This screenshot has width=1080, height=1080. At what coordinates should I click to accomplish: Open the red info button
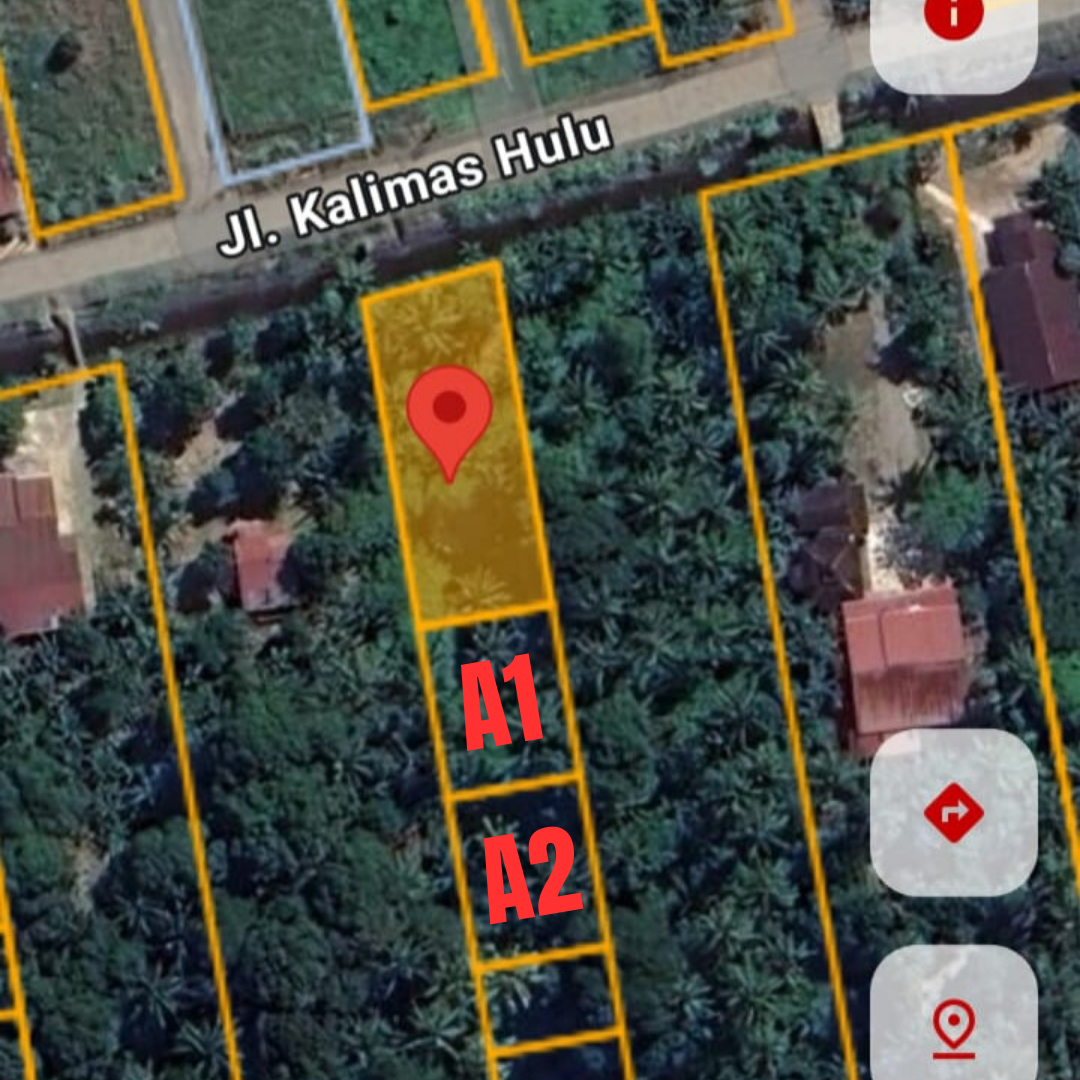[x=953, y=20]
